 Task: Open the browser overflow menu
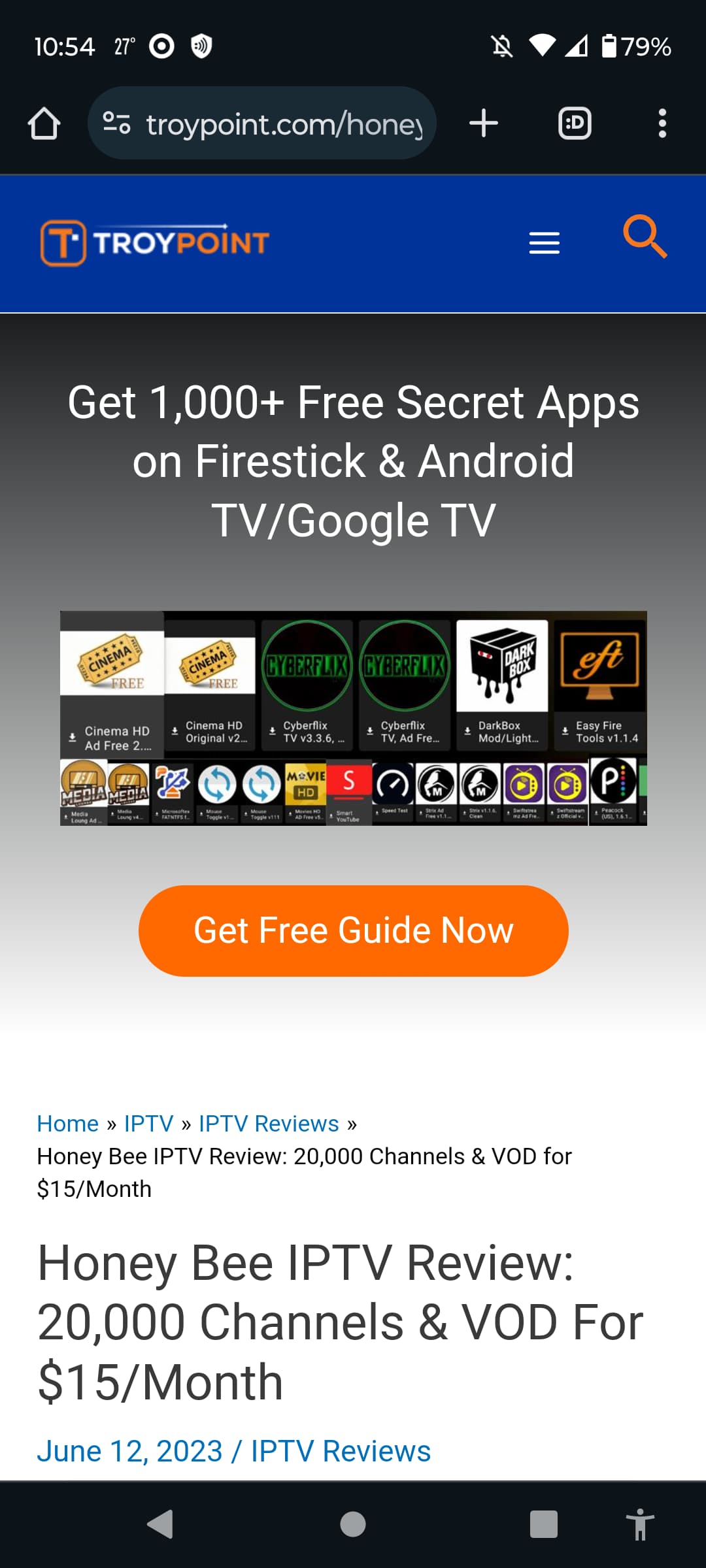662,123
